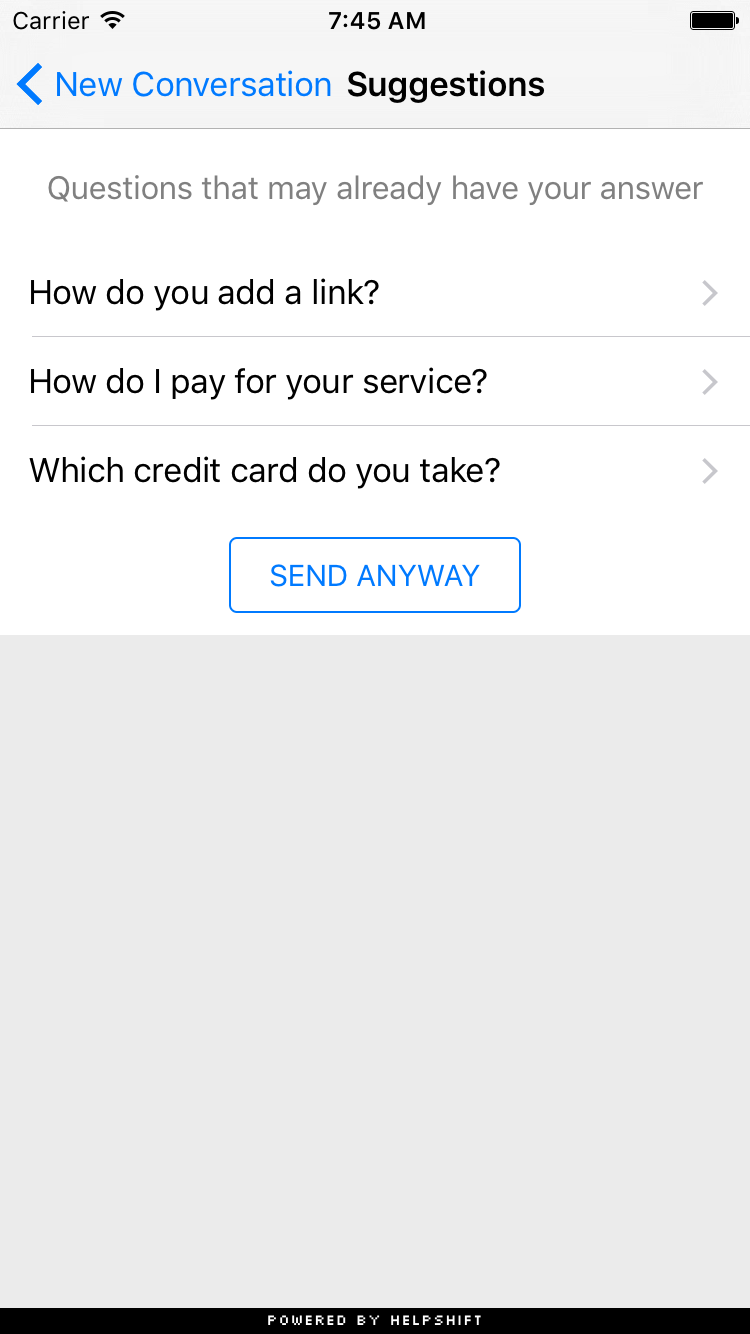
Task: Go back to New Conversation
Action: [x=175, y=85]
